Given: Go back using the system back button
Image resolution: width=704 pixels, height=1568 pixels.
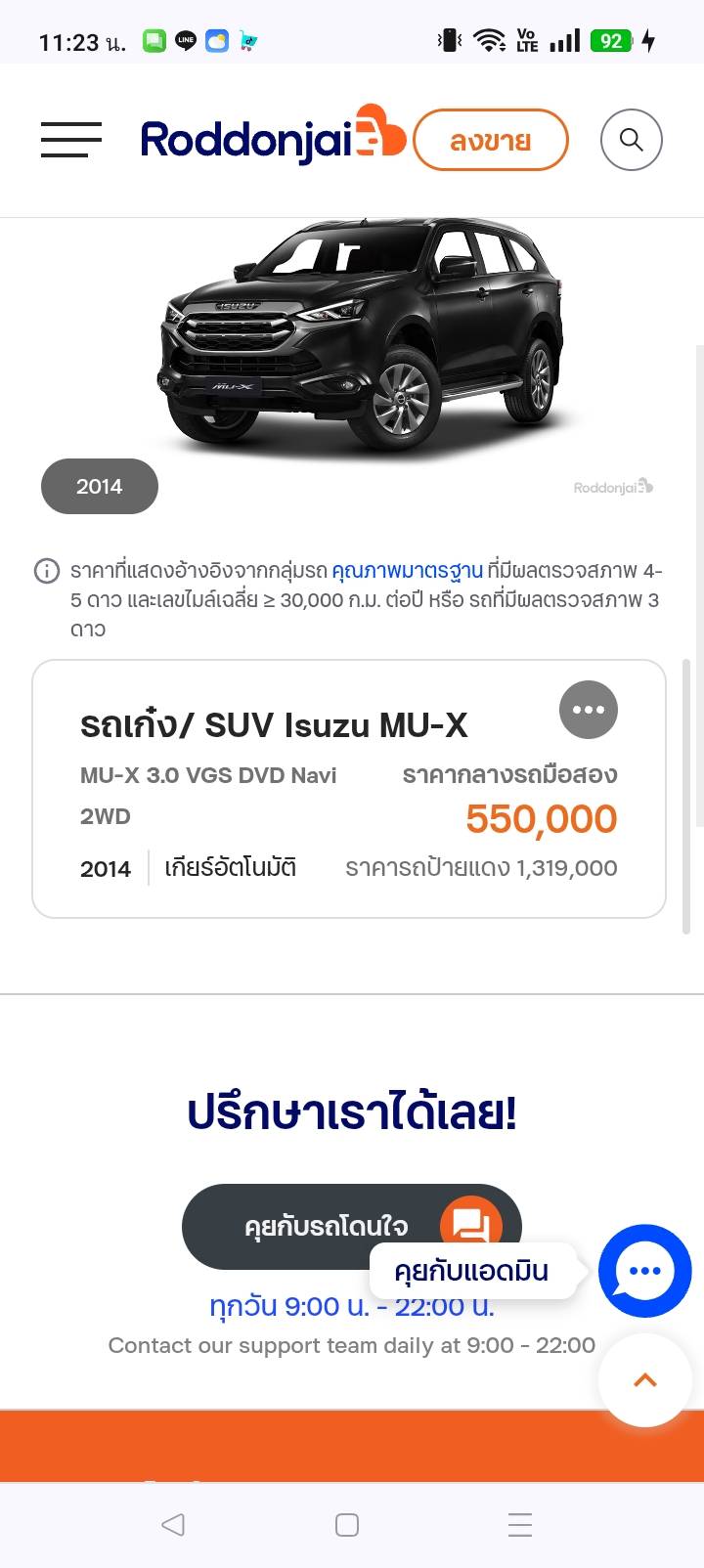Looking at the screenshot, I should coord(173,1524).
